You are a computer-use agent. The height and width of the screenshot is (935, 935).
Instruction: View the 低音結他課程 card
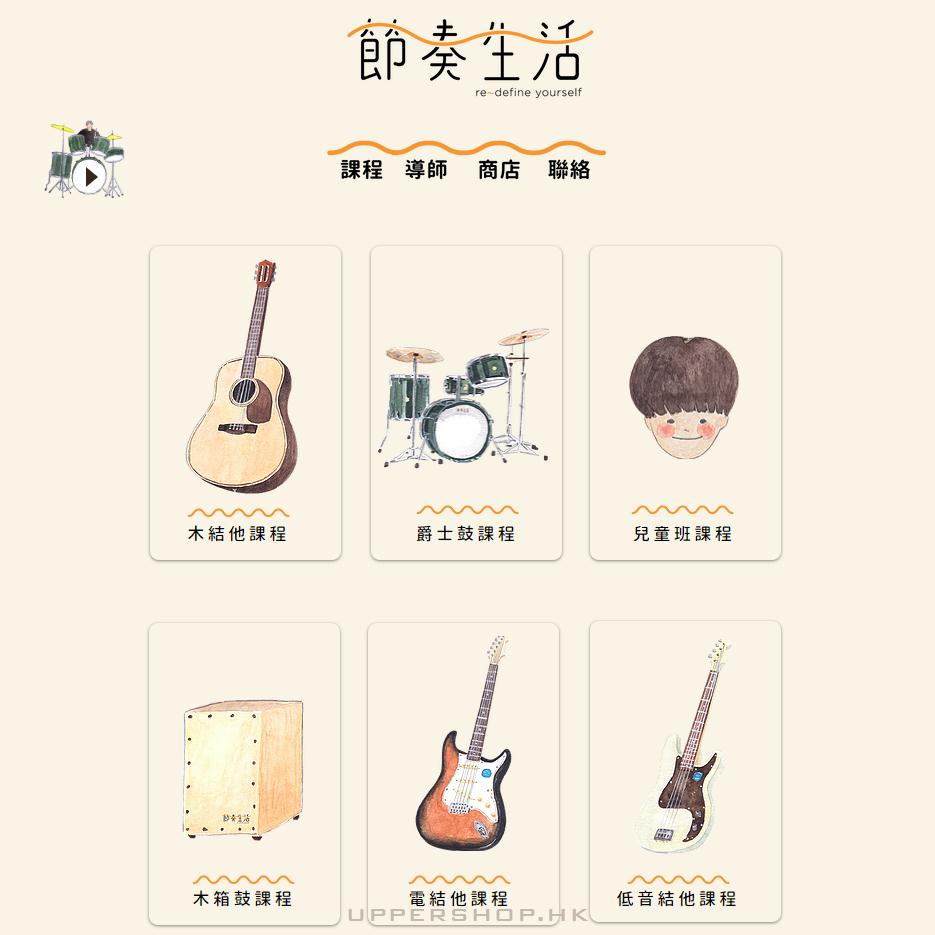pos(685,772)
